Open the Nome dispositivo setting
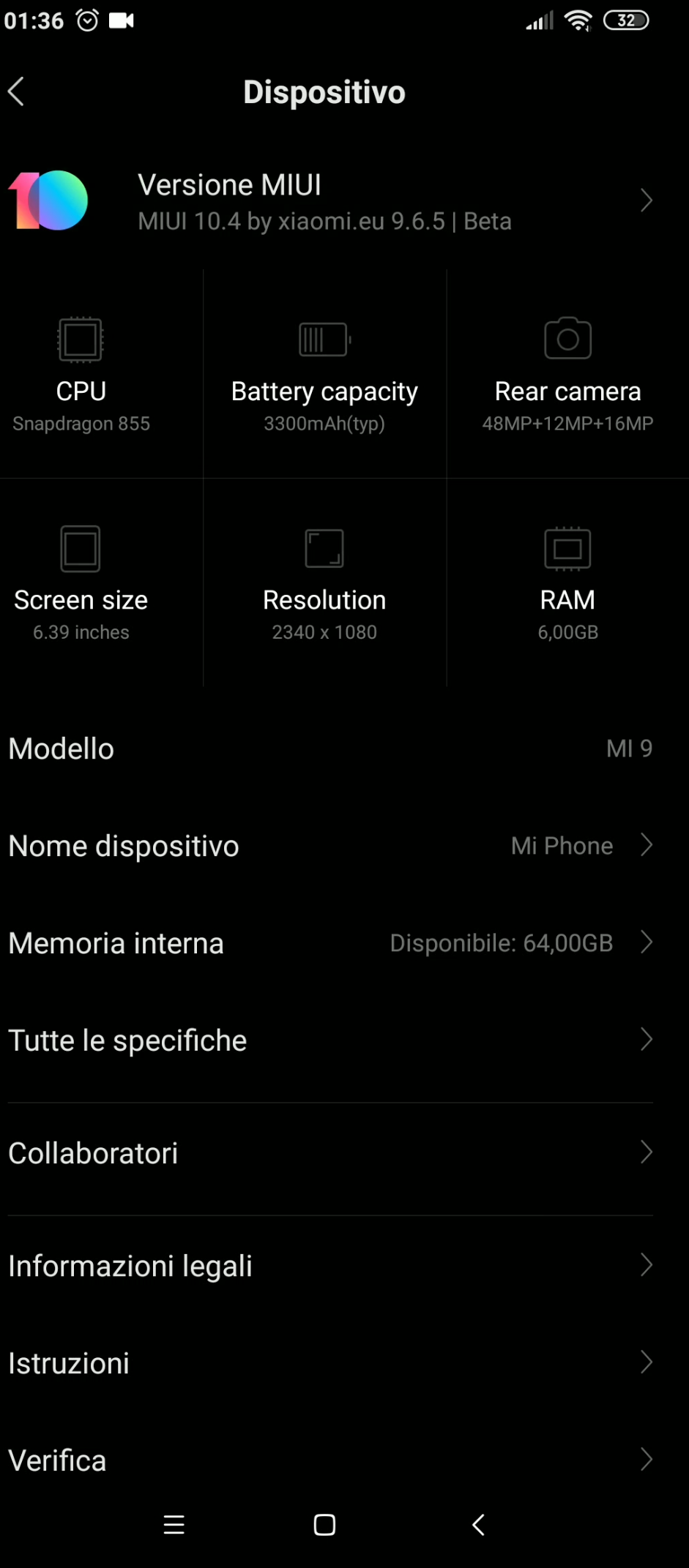The image size is (689, 1568). pyautogui.click(x=344, y=846)
